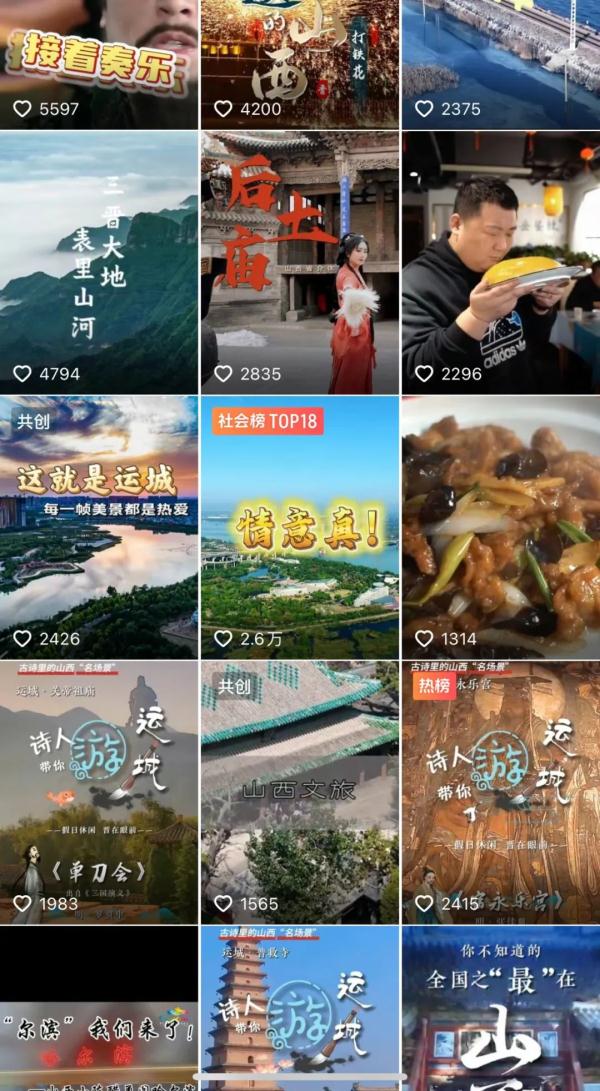Open the 这就是运城 co-created video
600x1091 pixels.
(x=98, y=525)
